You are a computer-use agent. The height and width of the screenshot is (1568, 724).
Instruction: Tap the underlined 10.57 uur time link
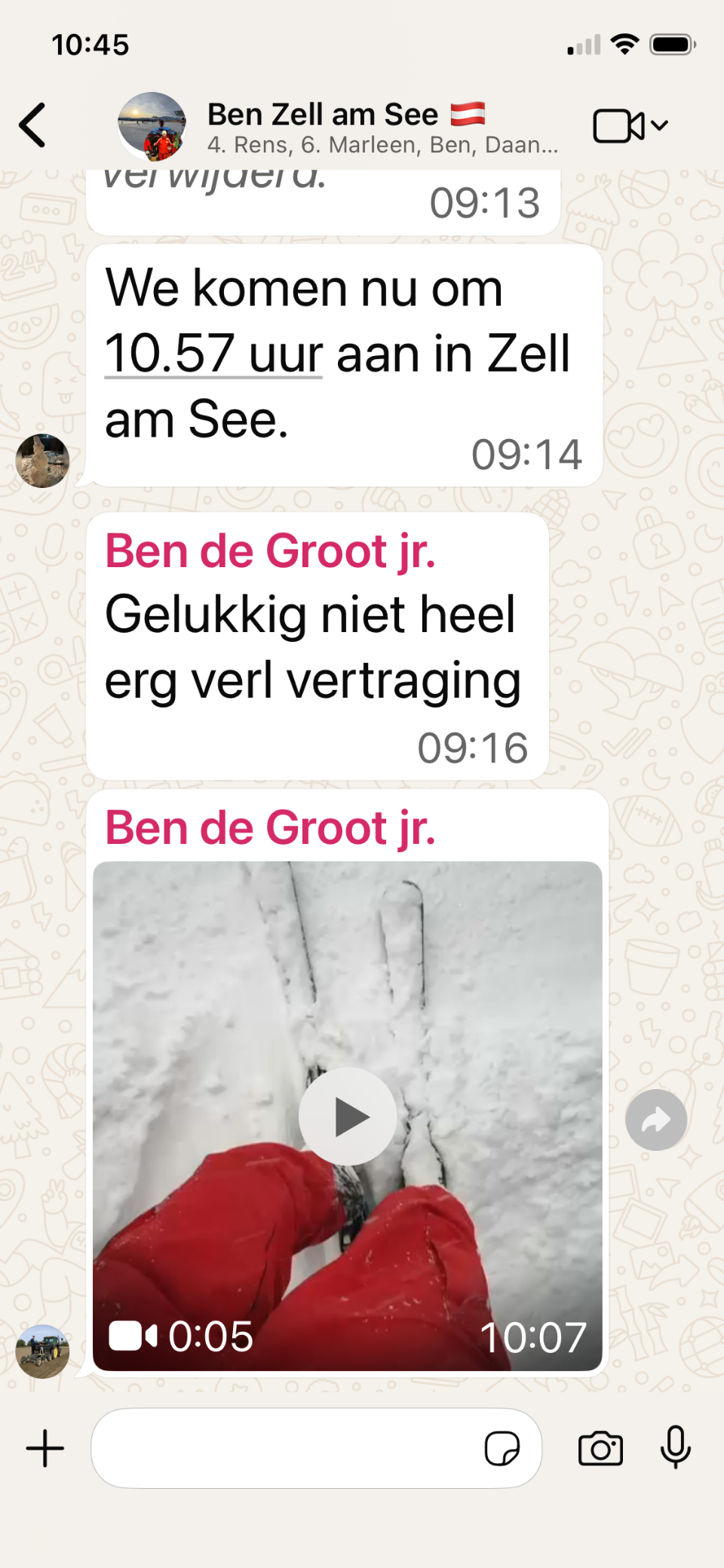click(x=213, y=354)
